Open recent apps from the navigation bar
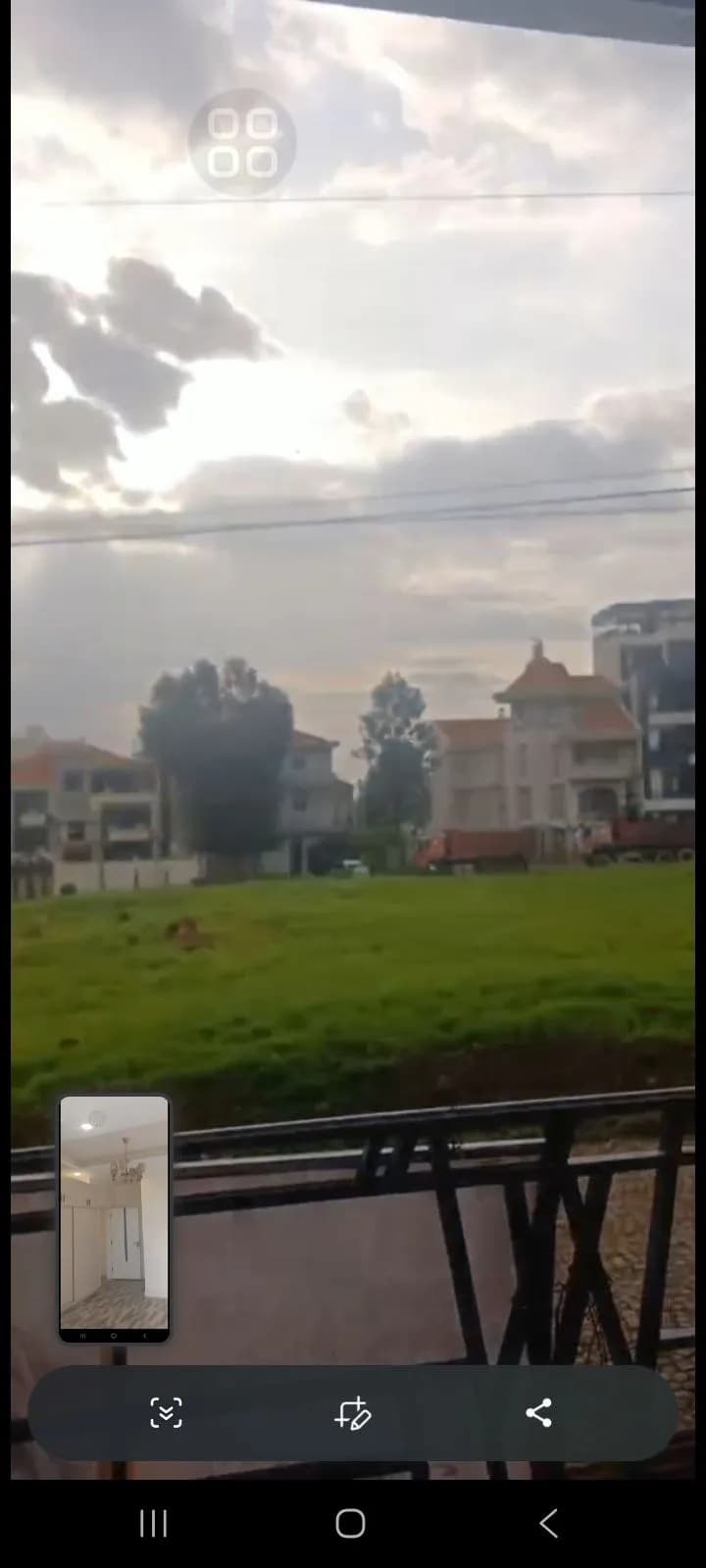The height and width of the screenshot is (1568, 706). [x=154, y=1523]
